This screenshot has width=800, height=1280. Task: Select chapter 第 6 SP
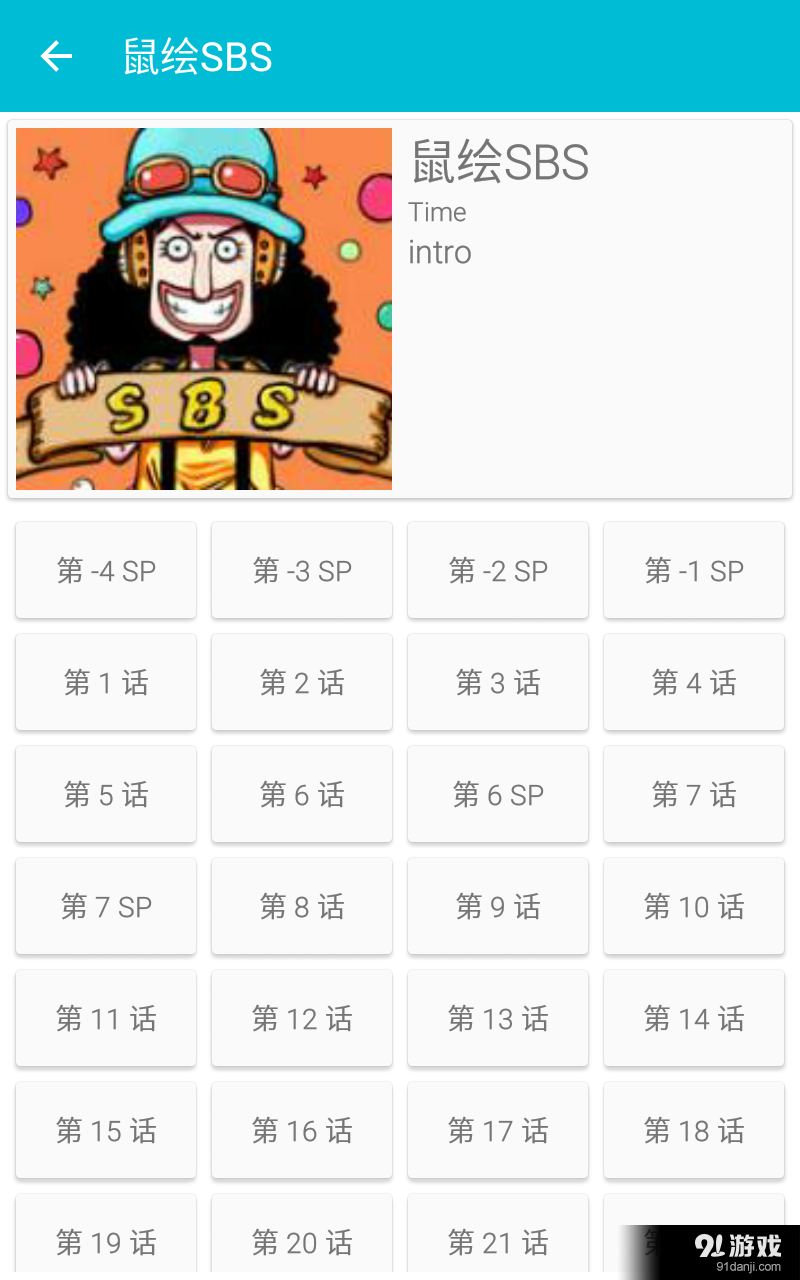click(498, 794)
